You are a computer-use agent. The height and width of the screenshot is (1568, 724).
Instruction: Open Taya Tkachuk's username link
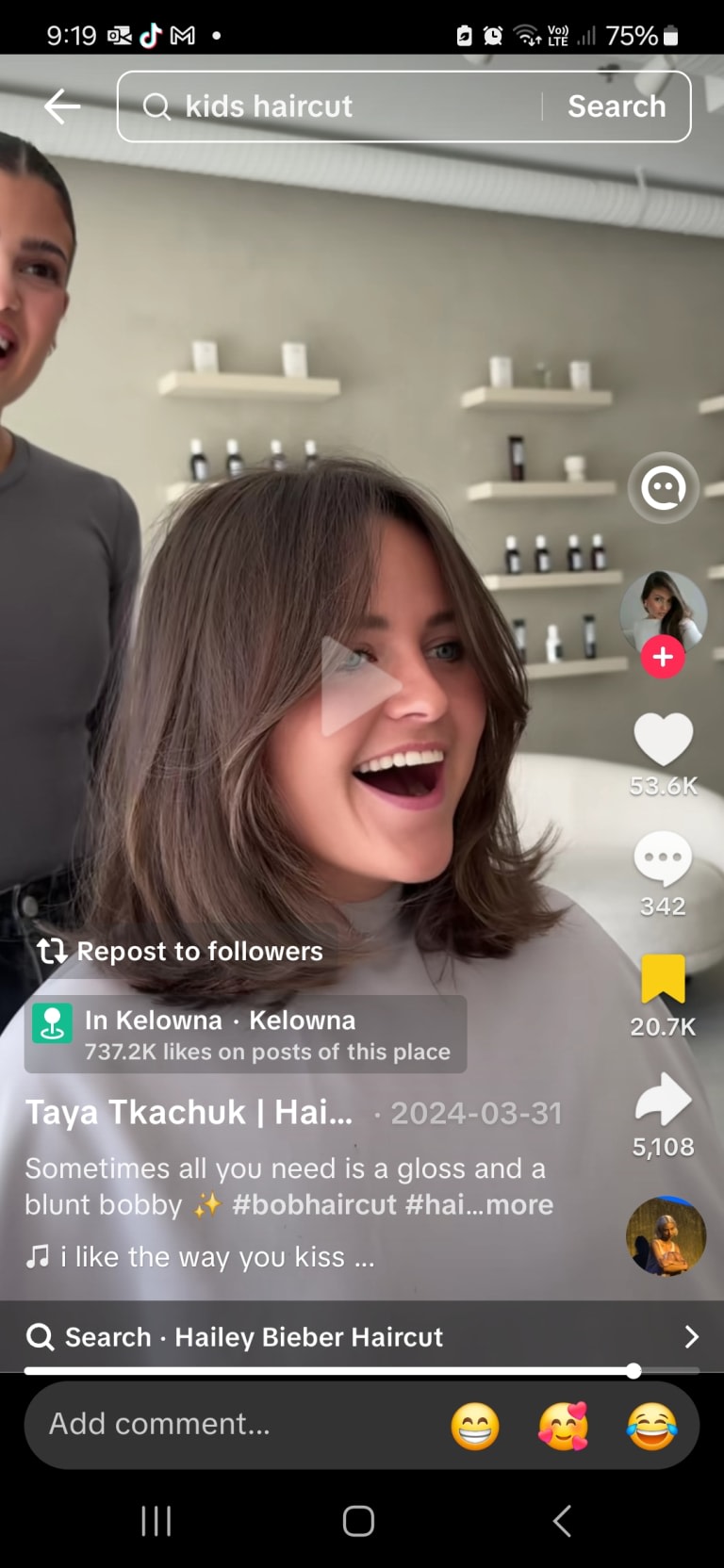[189, 1113]
